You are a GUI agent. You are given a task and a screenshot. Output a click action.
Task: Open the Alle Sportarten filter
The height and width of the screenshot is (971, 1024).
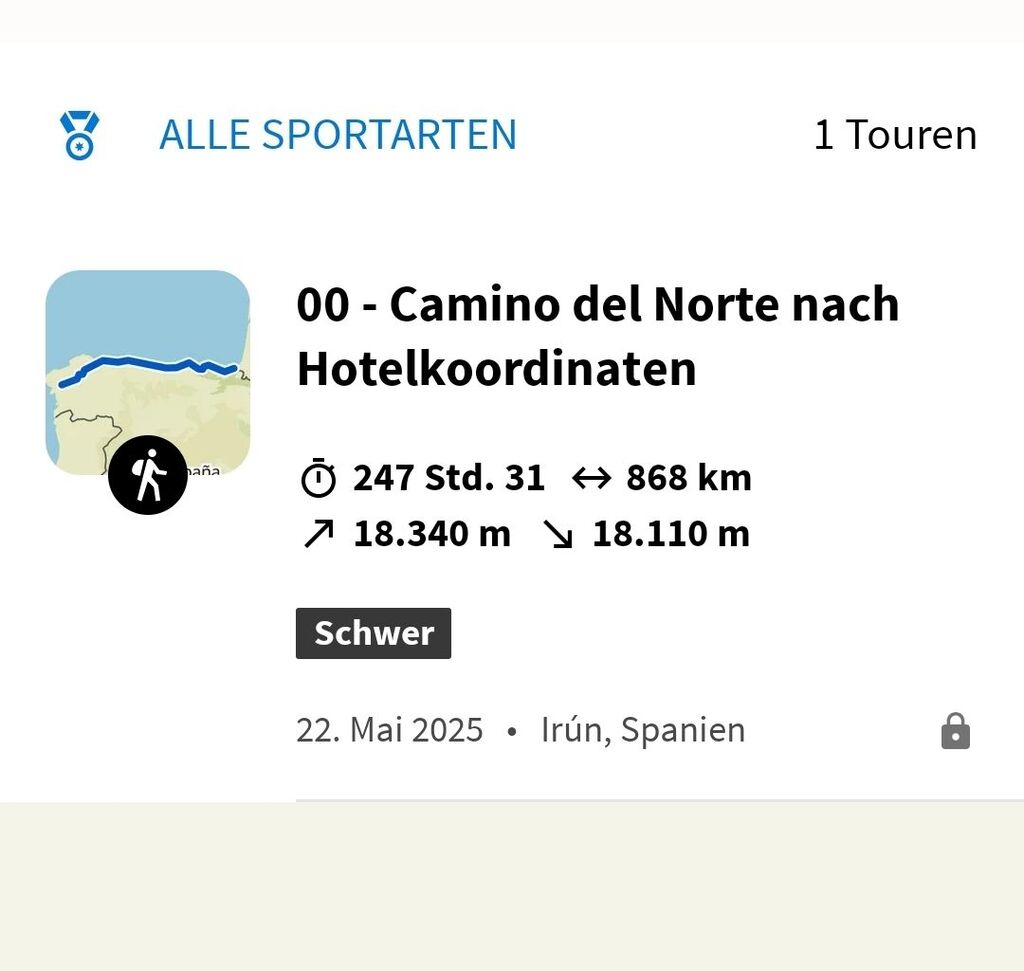click(x=337, y=135)
